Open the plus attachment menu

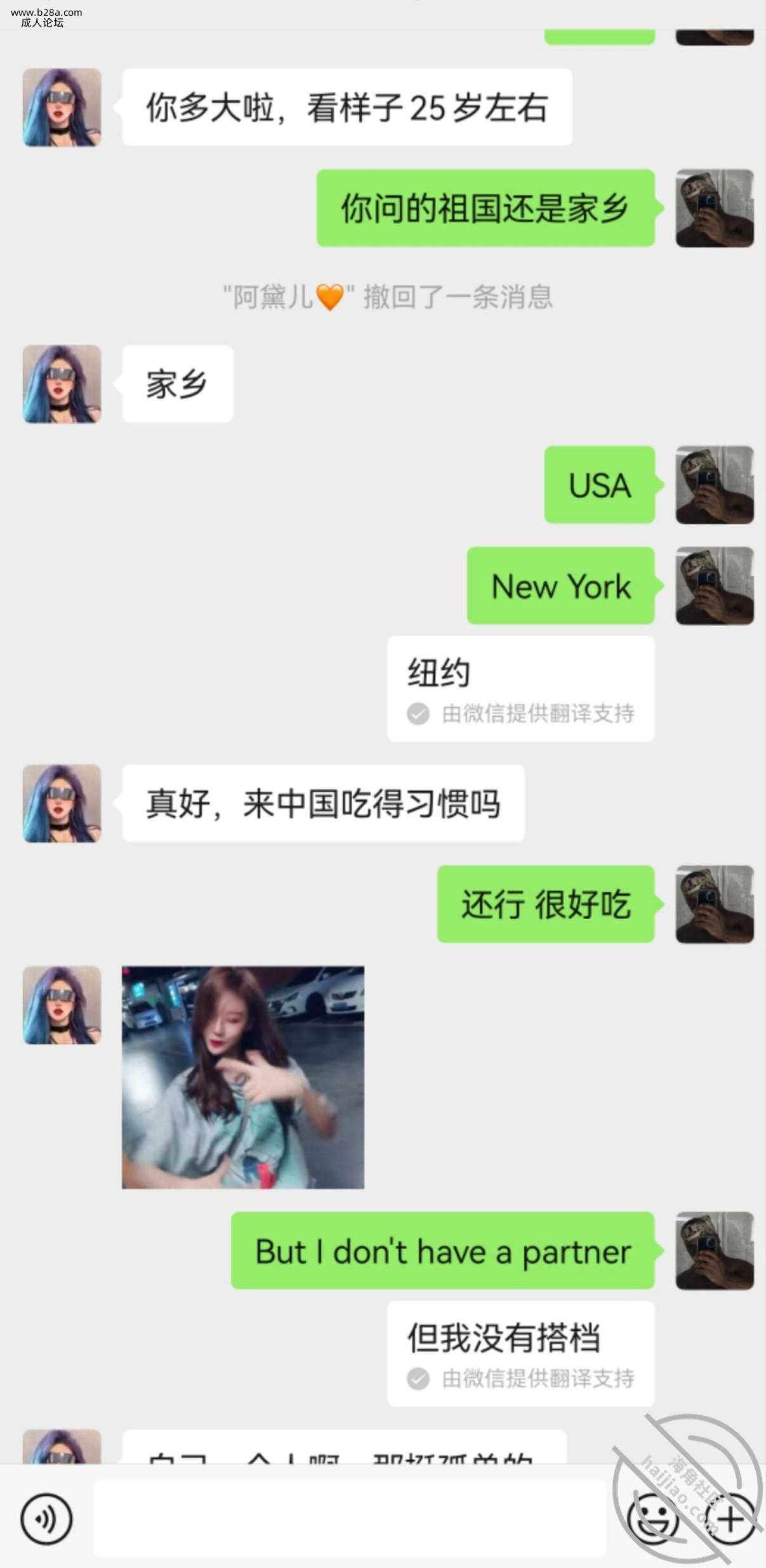coord(730,1519)
